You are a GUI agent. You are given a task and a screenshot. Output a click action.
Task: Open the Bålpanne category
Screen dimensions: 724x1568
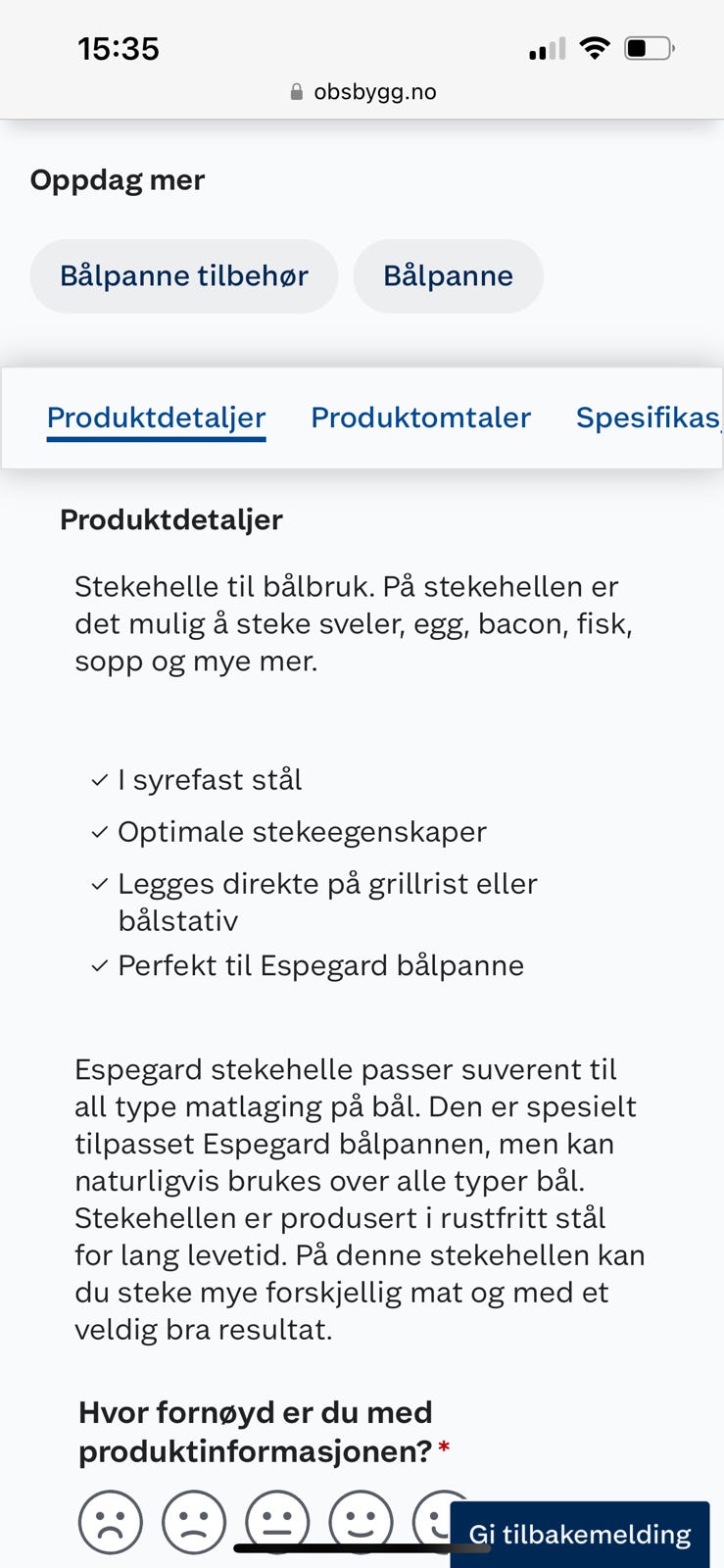click(x=448, y=275)
